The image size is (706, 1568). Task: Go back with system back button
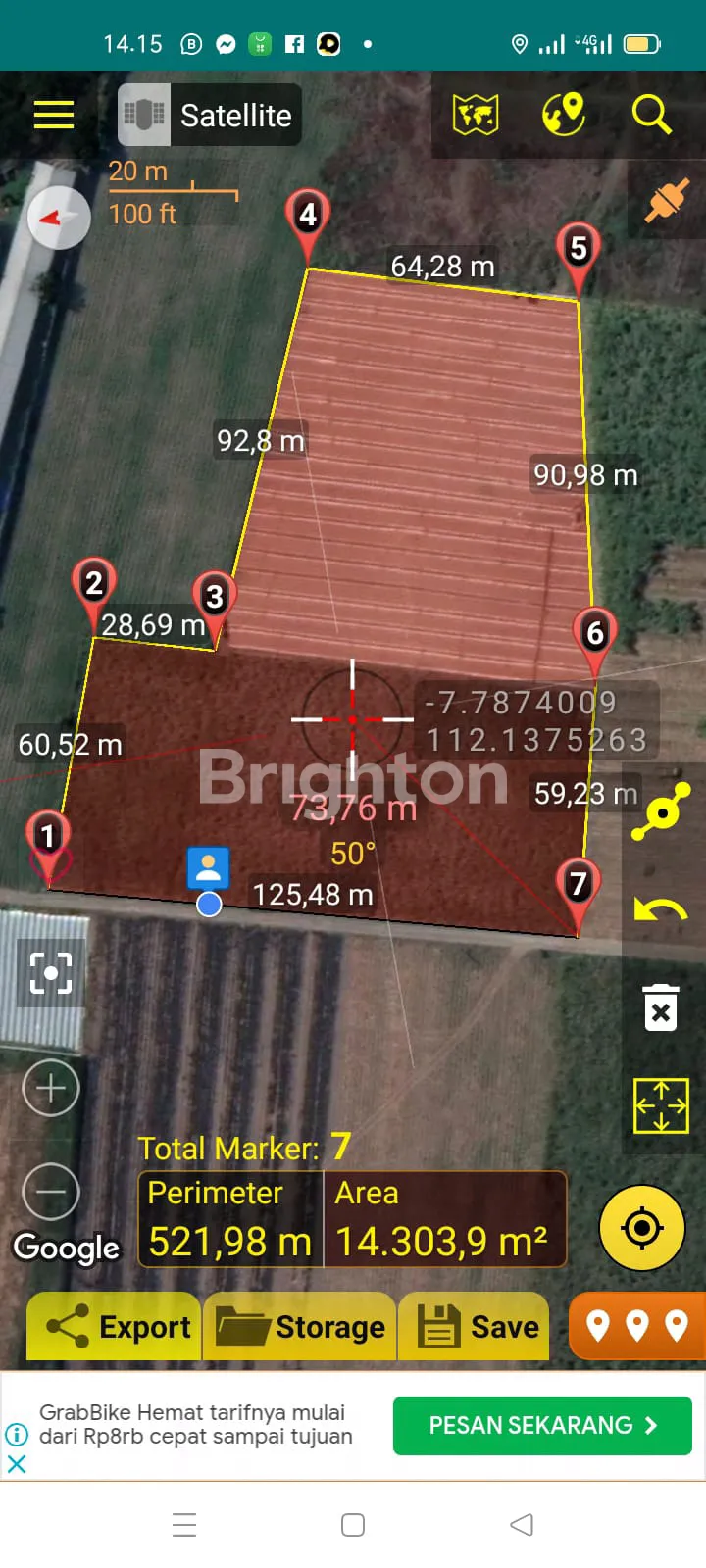[522, 1525]
